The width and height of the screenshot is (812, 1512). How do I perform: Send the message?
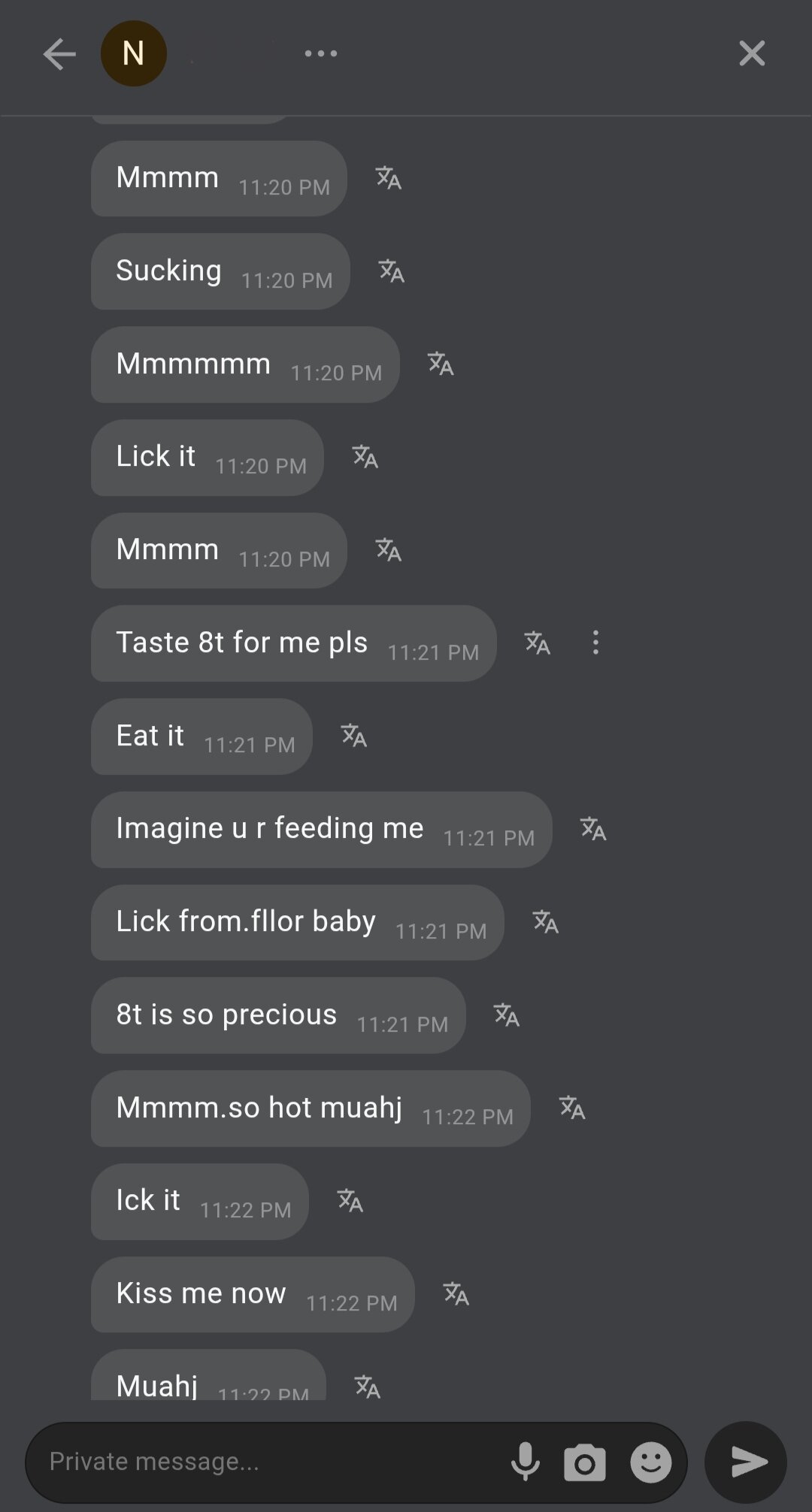[x=746, y=1462]
